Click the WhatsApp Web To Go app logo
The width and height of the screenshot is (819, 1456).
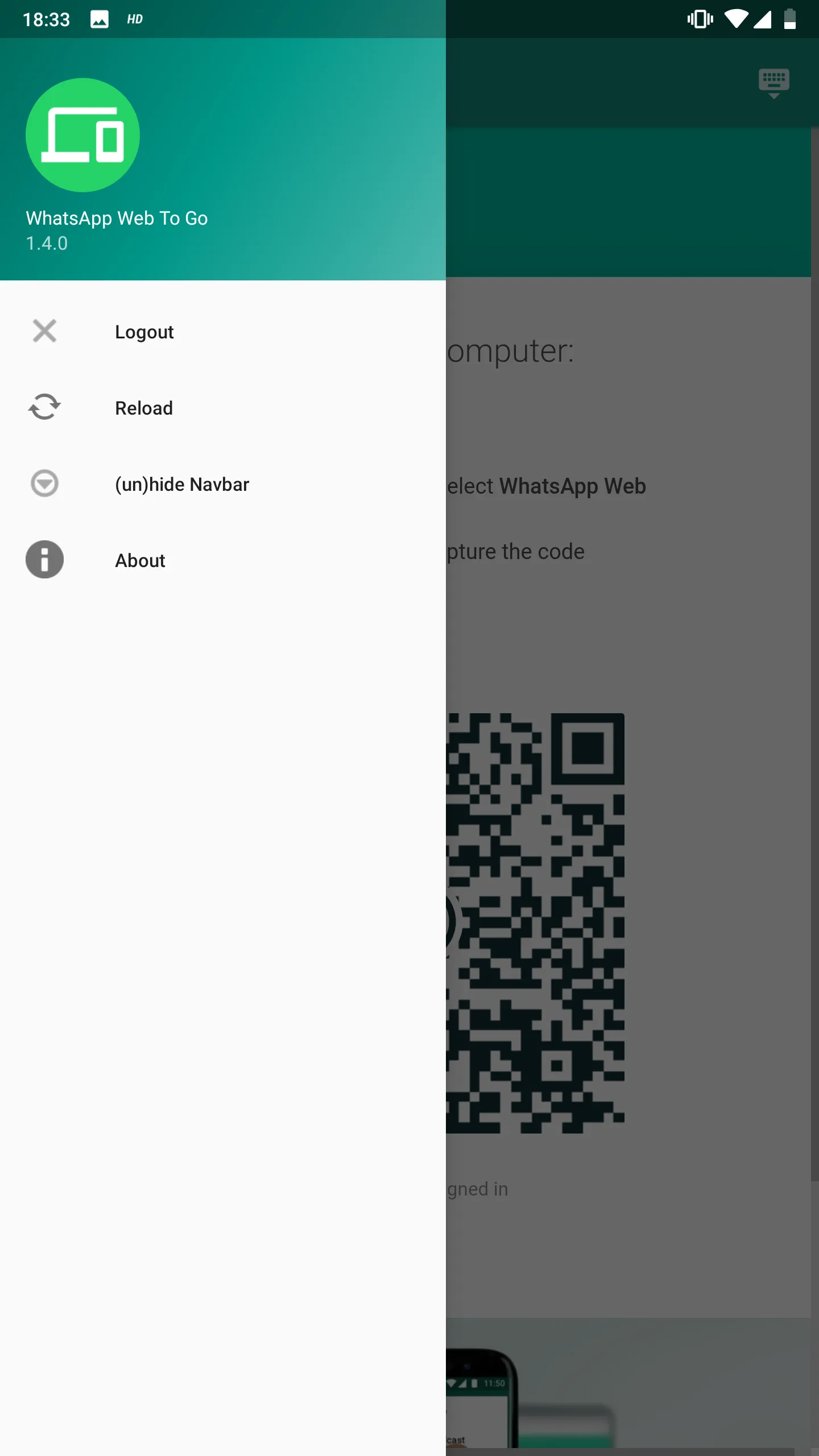coord(82,134)
